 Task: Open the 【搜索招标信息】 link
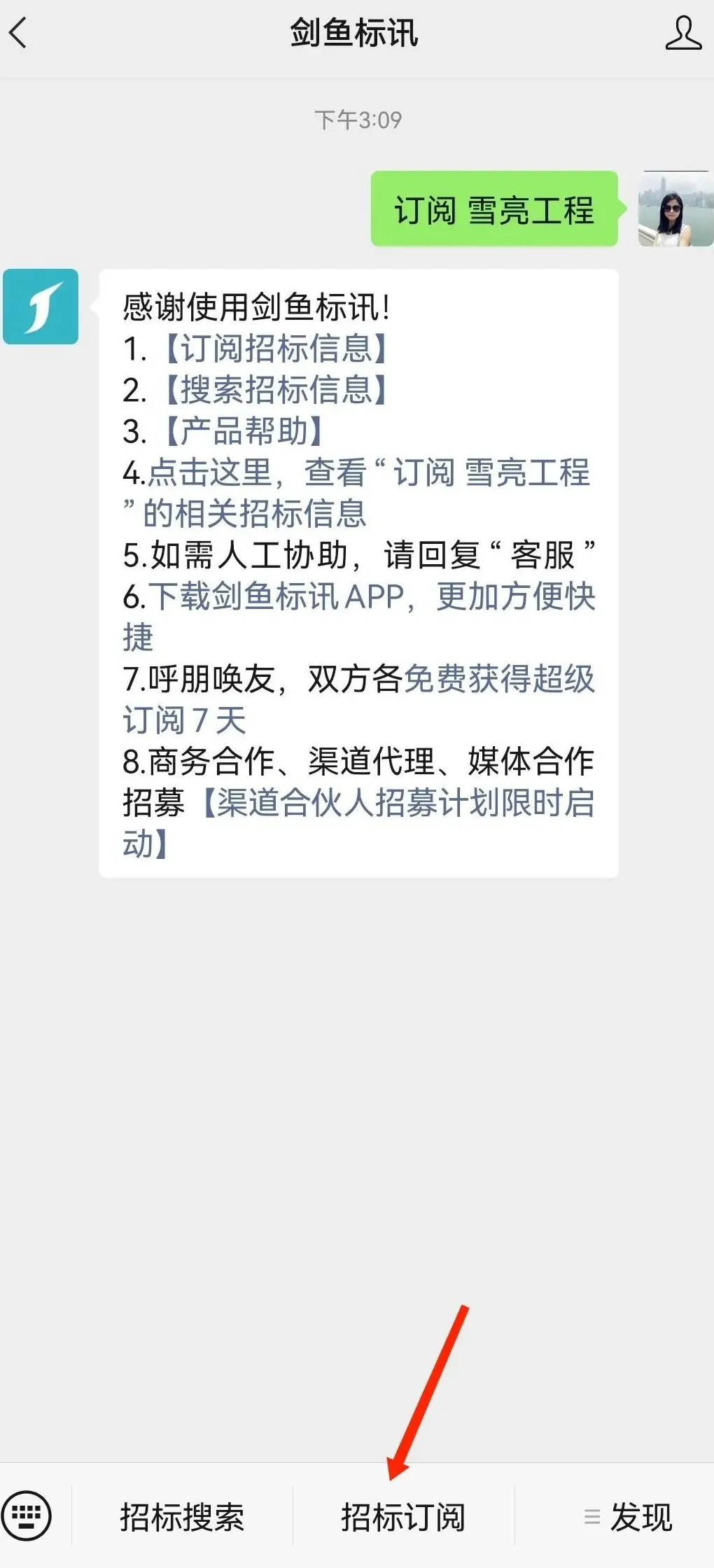(x=276, y=390)
